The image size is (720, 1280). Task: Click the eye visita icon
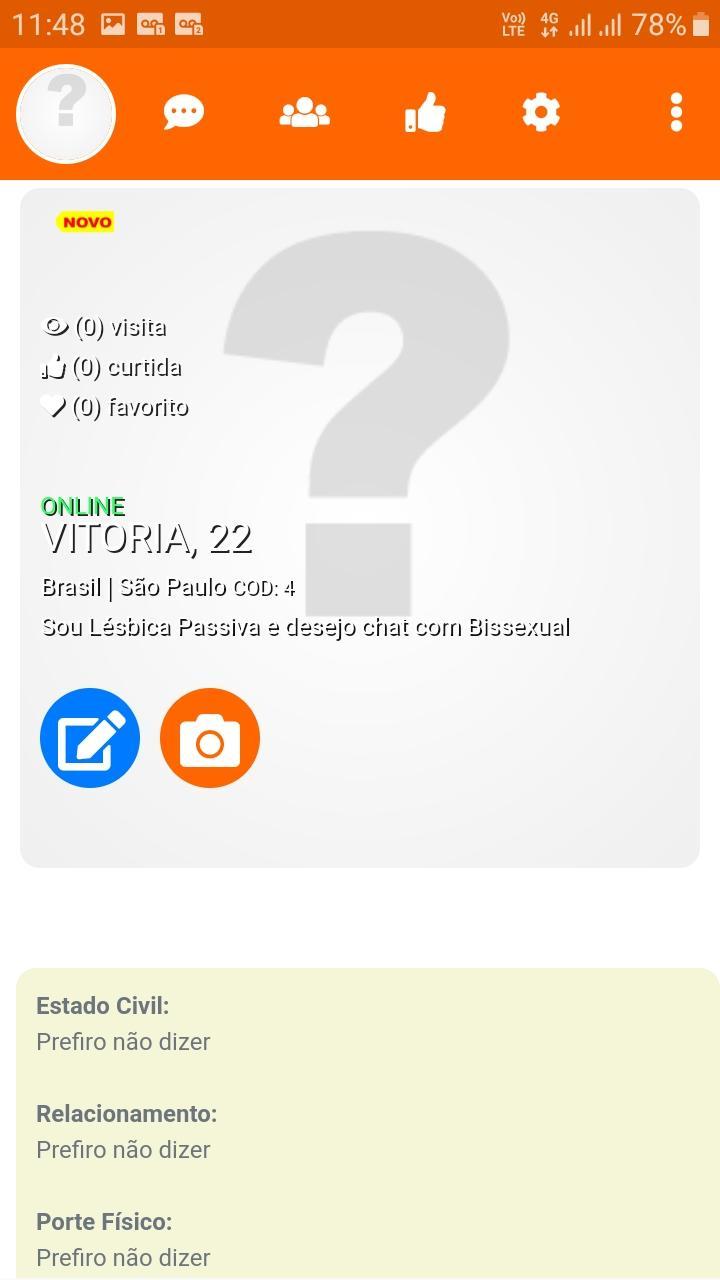(x=55, y=326)
